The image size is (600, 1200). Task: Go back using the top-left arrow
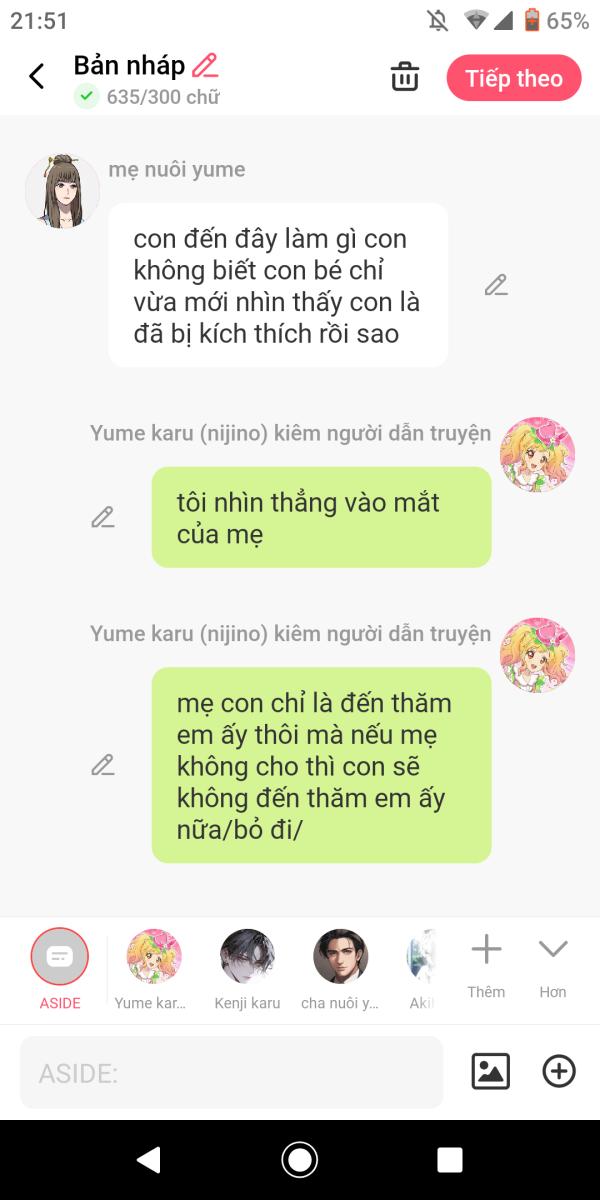point(37,77)
